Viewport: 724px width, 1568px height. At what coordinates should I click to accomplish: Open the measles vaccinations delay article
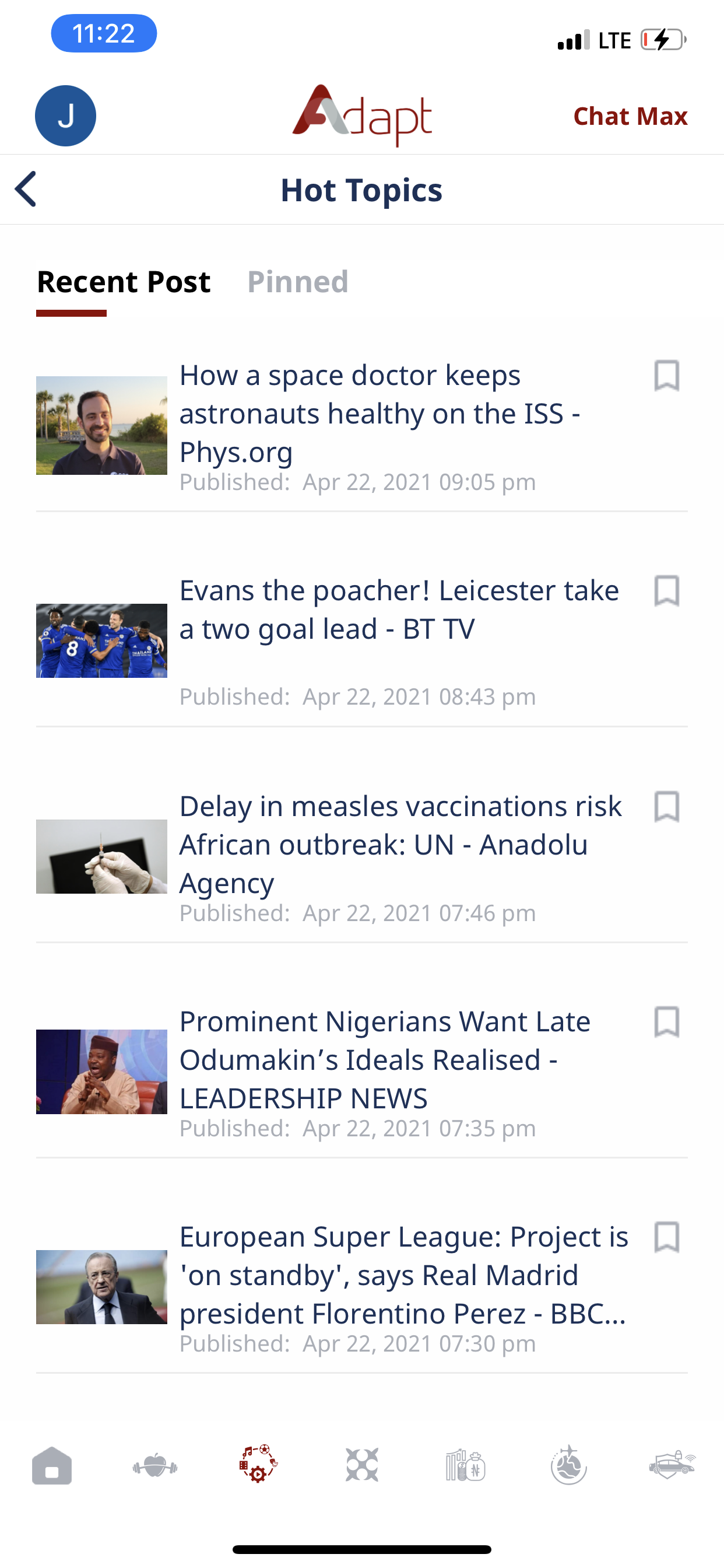tap(400, 844)
